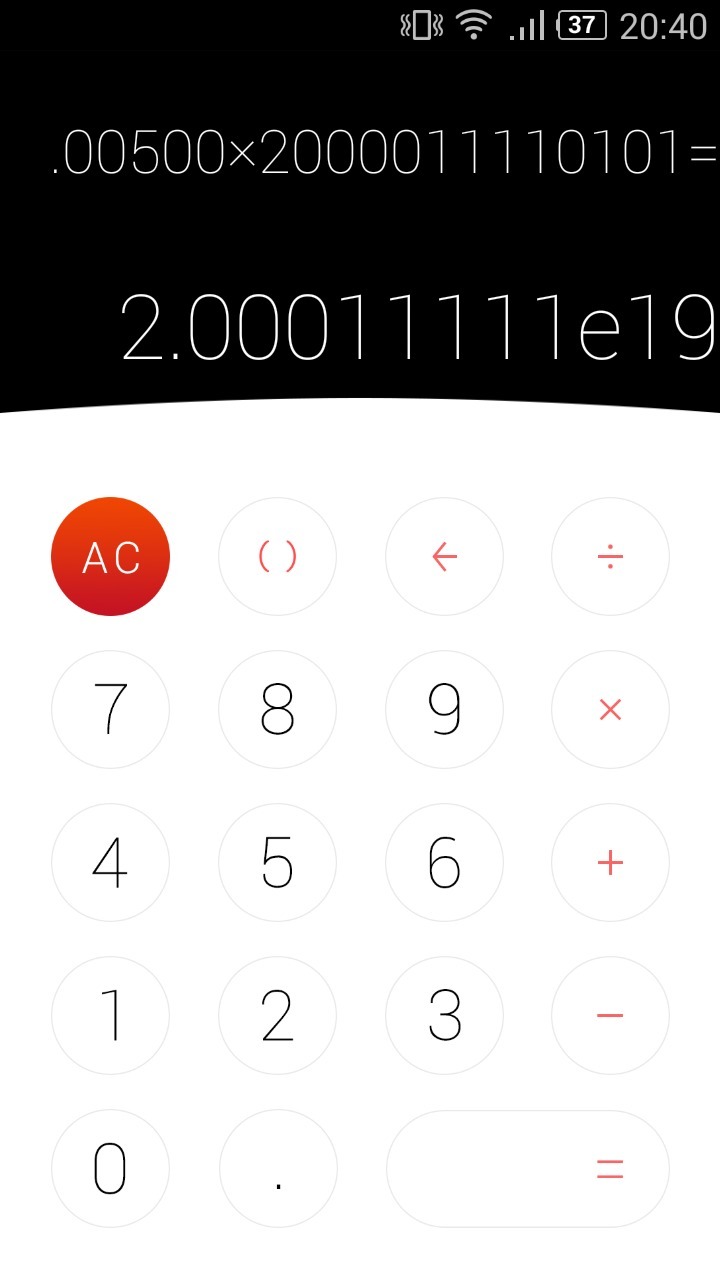Insert parentheses into the expression

pyautogui.click(x=277, y=556)
